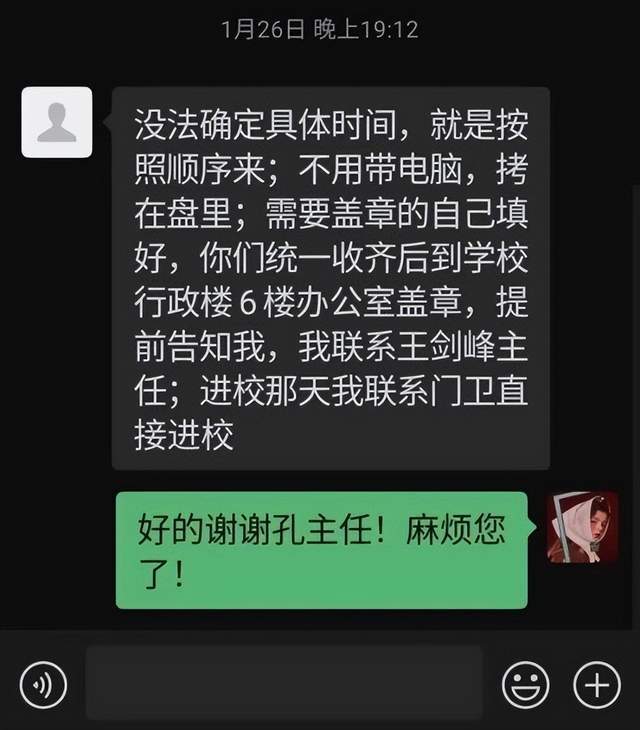Screen dimensions: 640x730
Task: Open my own avatar with headscarf photo
Action: click(582, 527)
